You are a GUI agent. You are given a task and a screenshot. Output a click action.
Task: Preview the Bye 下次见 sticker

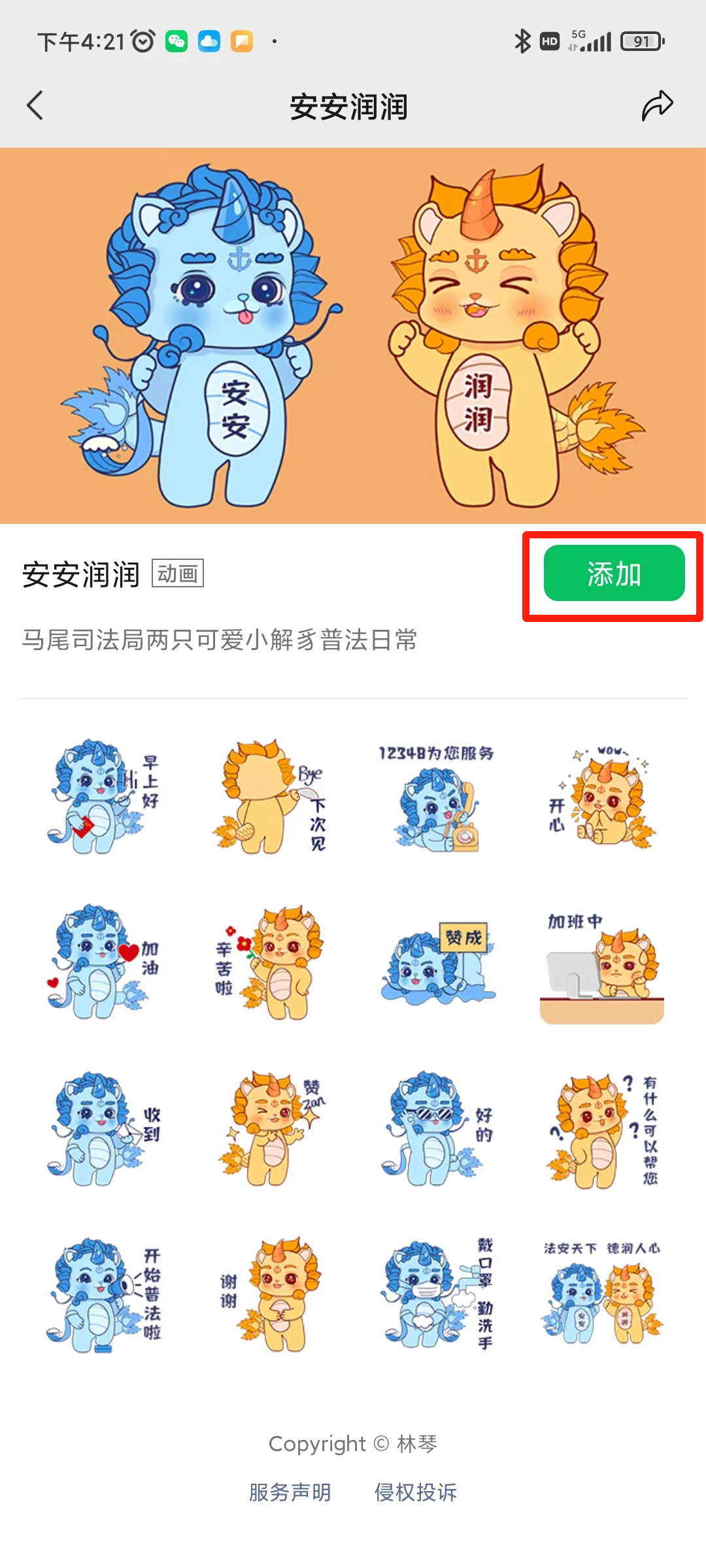pyautogui.click(x=269, y=797)
